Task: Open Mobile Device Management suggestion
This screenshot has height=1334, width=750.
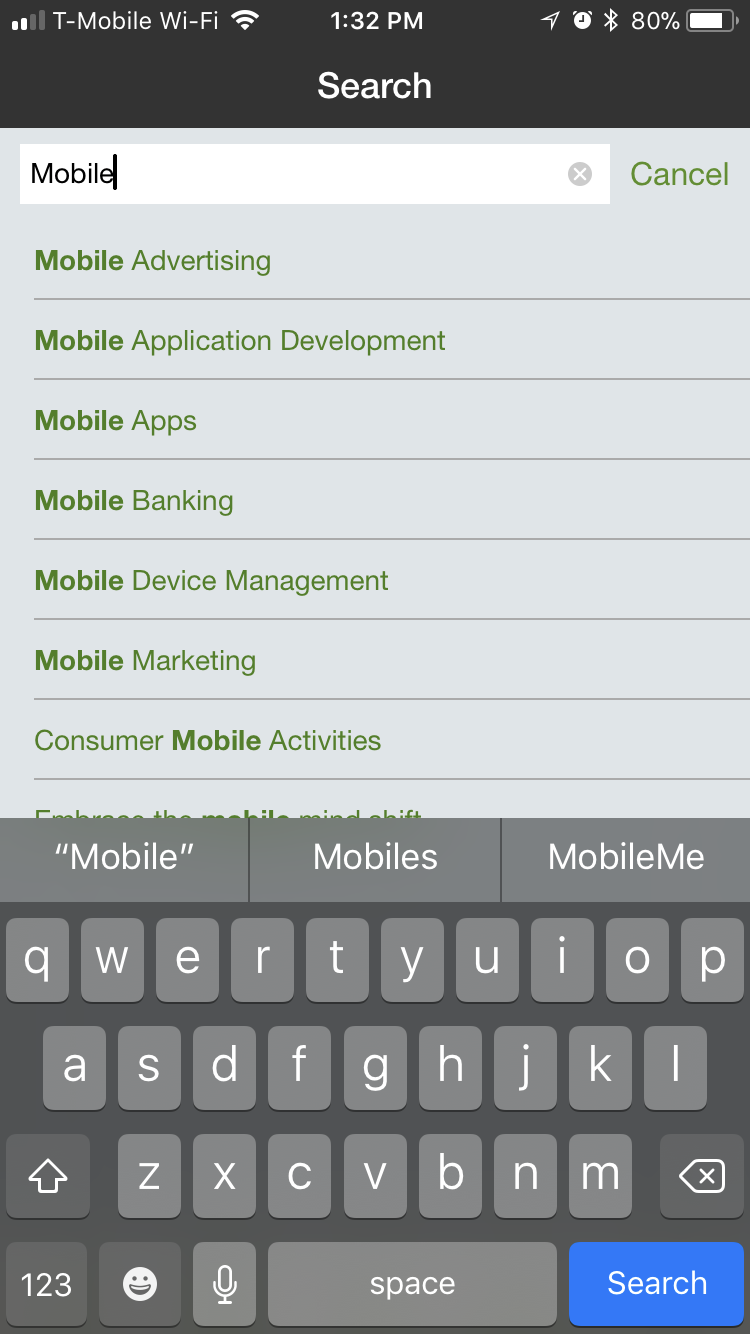Action: click(392, 580)
